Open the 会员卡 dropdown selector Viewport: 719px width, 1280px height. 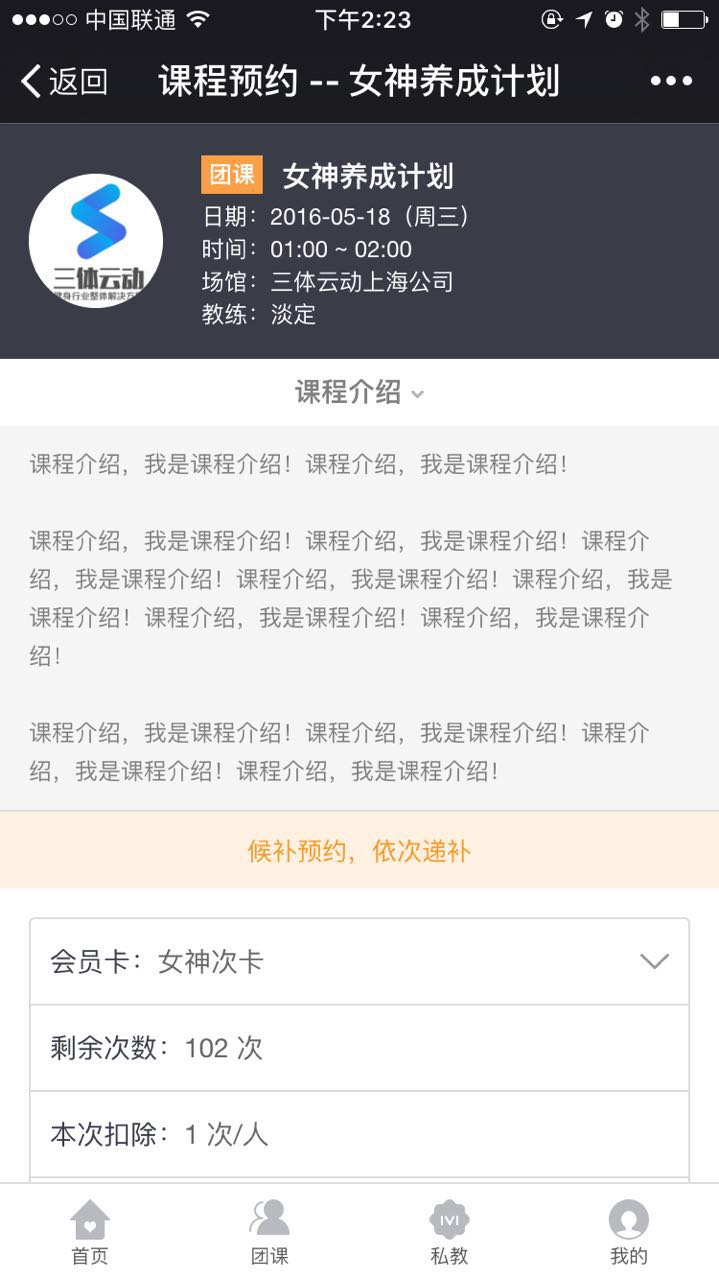[359, 961]
